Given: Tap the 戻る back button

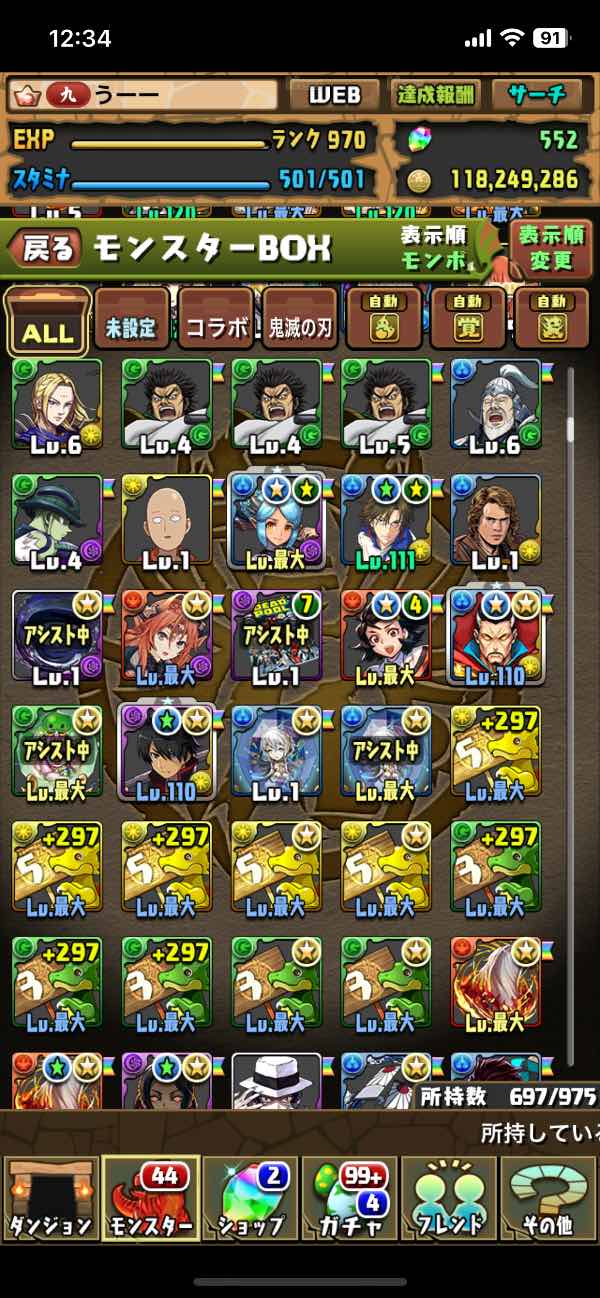Looking at the screenshot, I should [48, 249].
